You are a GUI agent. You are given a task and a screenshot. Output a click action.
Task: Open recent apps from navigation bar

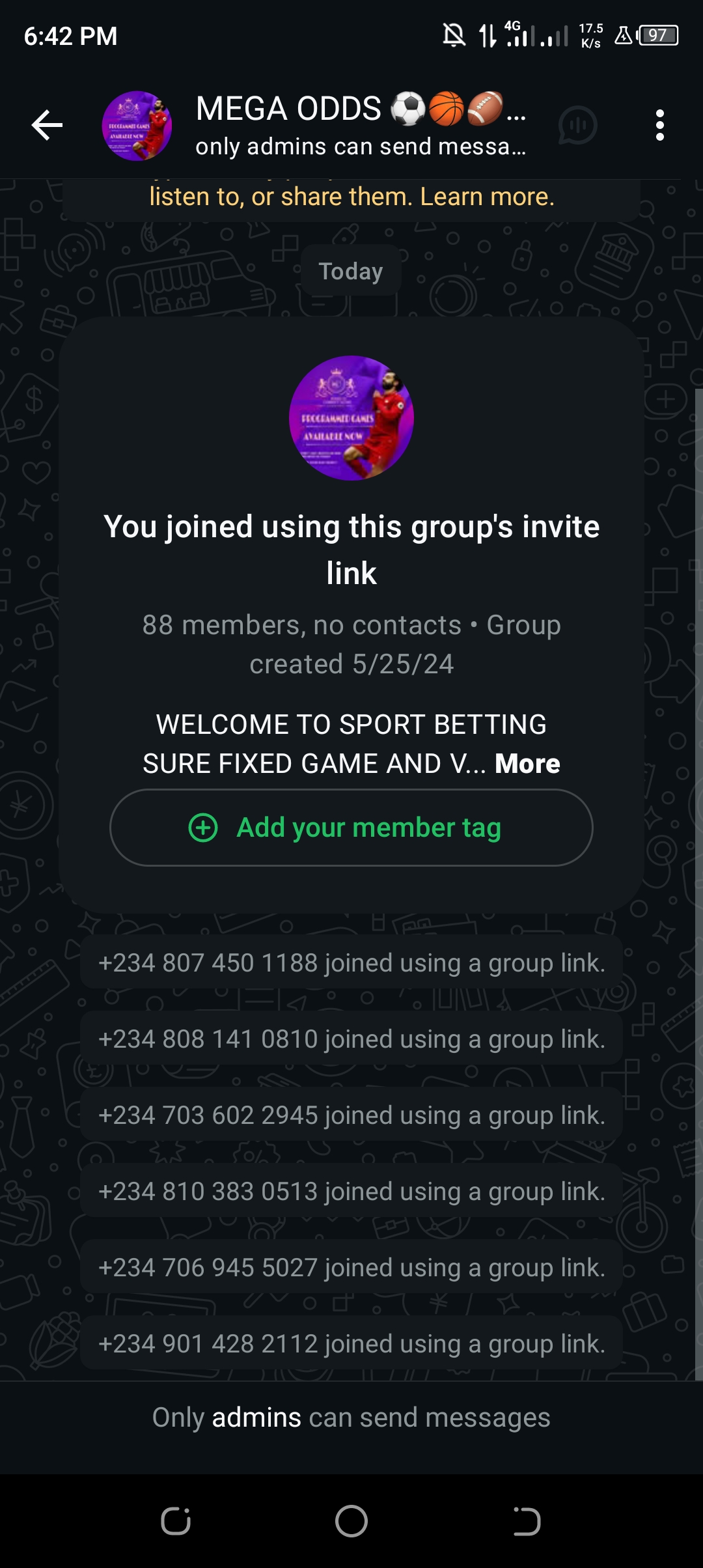[x=176, y=1522]
